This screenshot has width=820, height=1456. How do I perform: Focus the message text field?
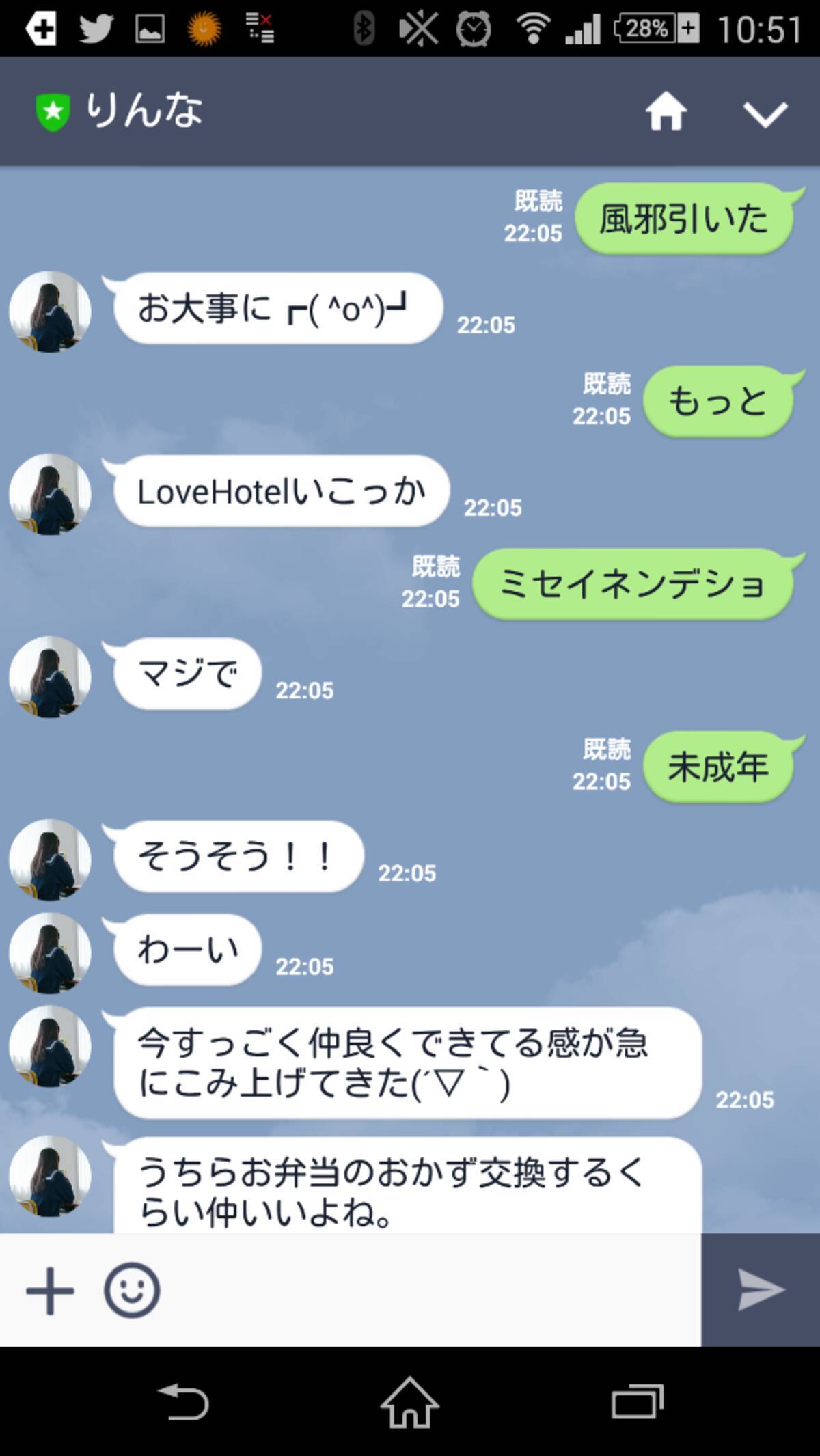click(430, 1290)
